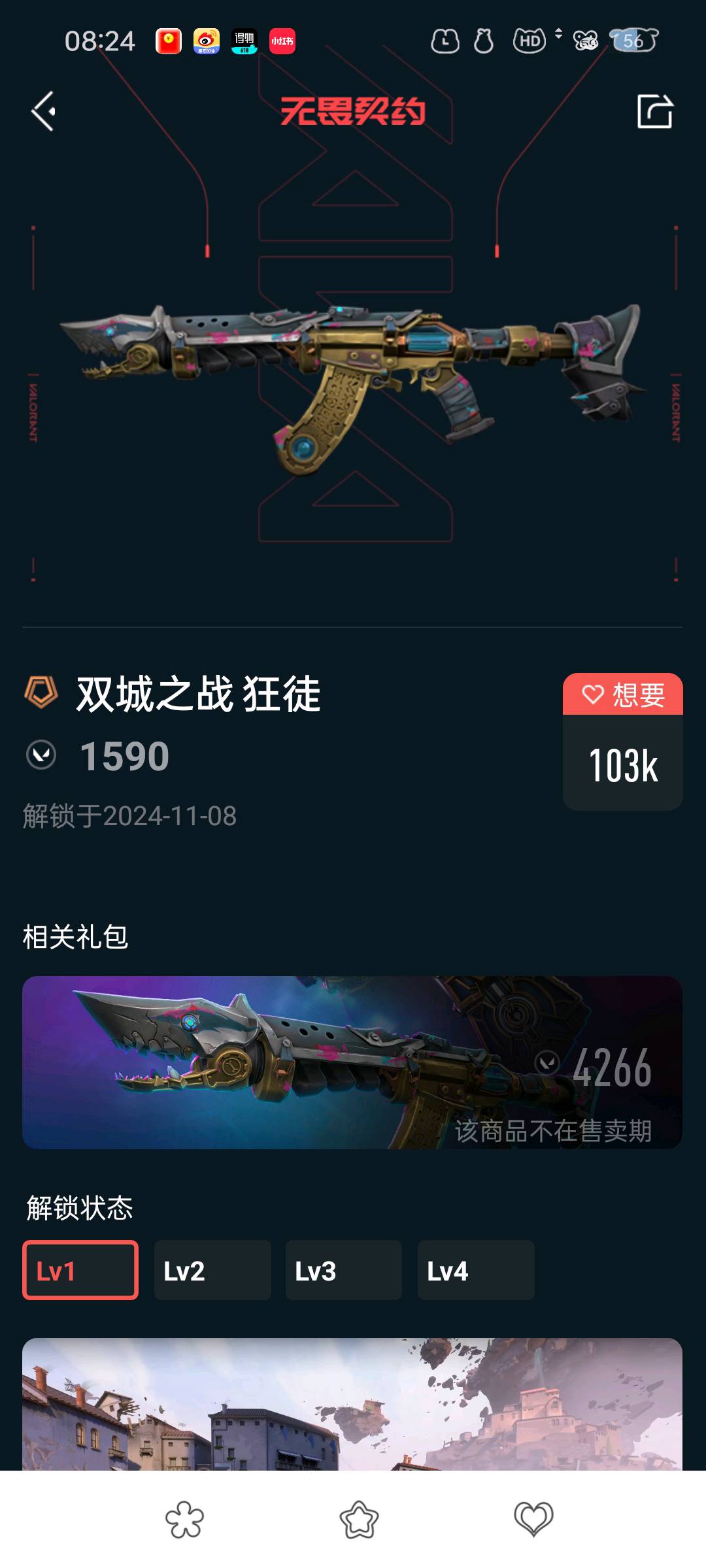Open the related bundle card priced 4266

click(x=352, y=1062)
